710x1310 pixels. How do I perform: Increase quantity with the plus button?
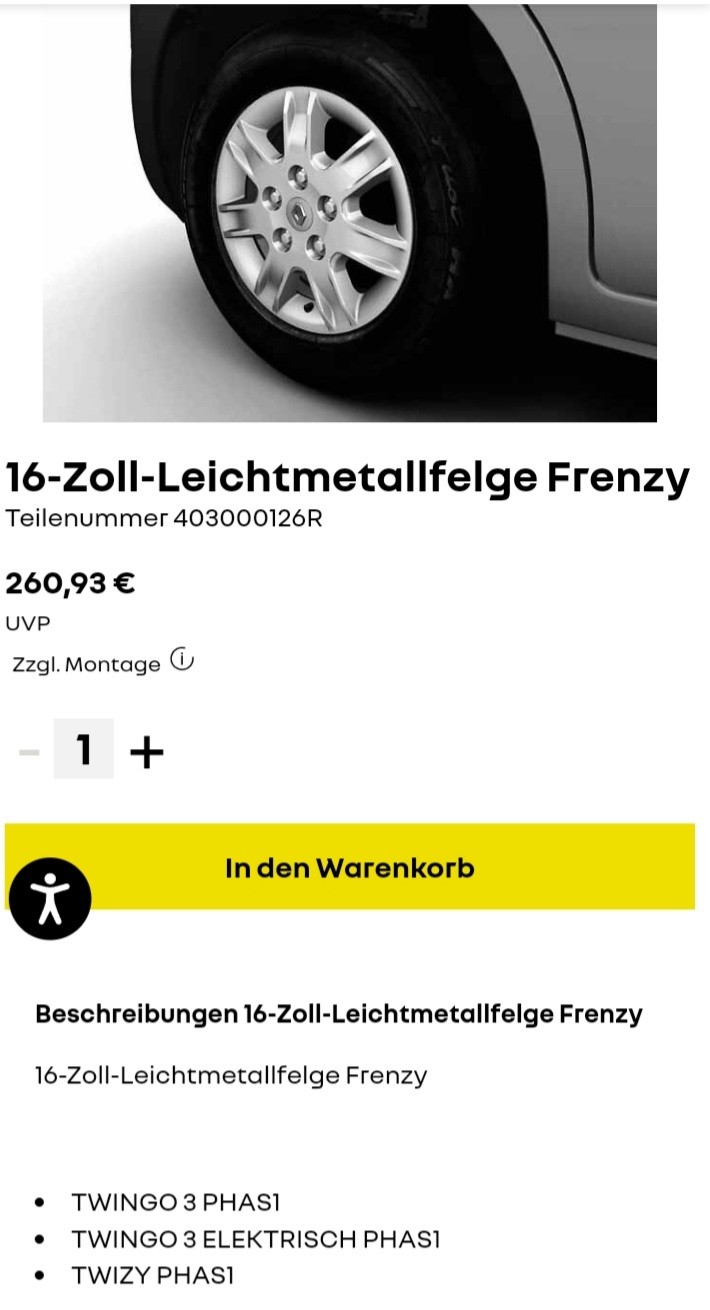point(147,751)
